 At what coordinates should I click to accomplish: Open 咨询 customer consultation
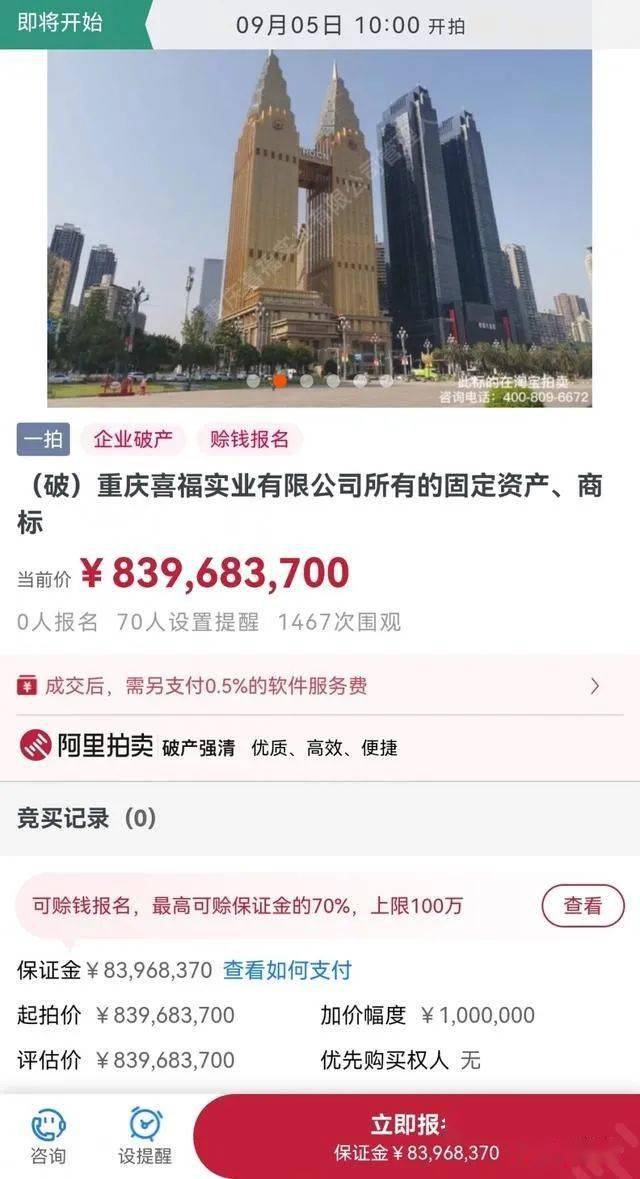pyautogui.click(x=48, y=1136)
